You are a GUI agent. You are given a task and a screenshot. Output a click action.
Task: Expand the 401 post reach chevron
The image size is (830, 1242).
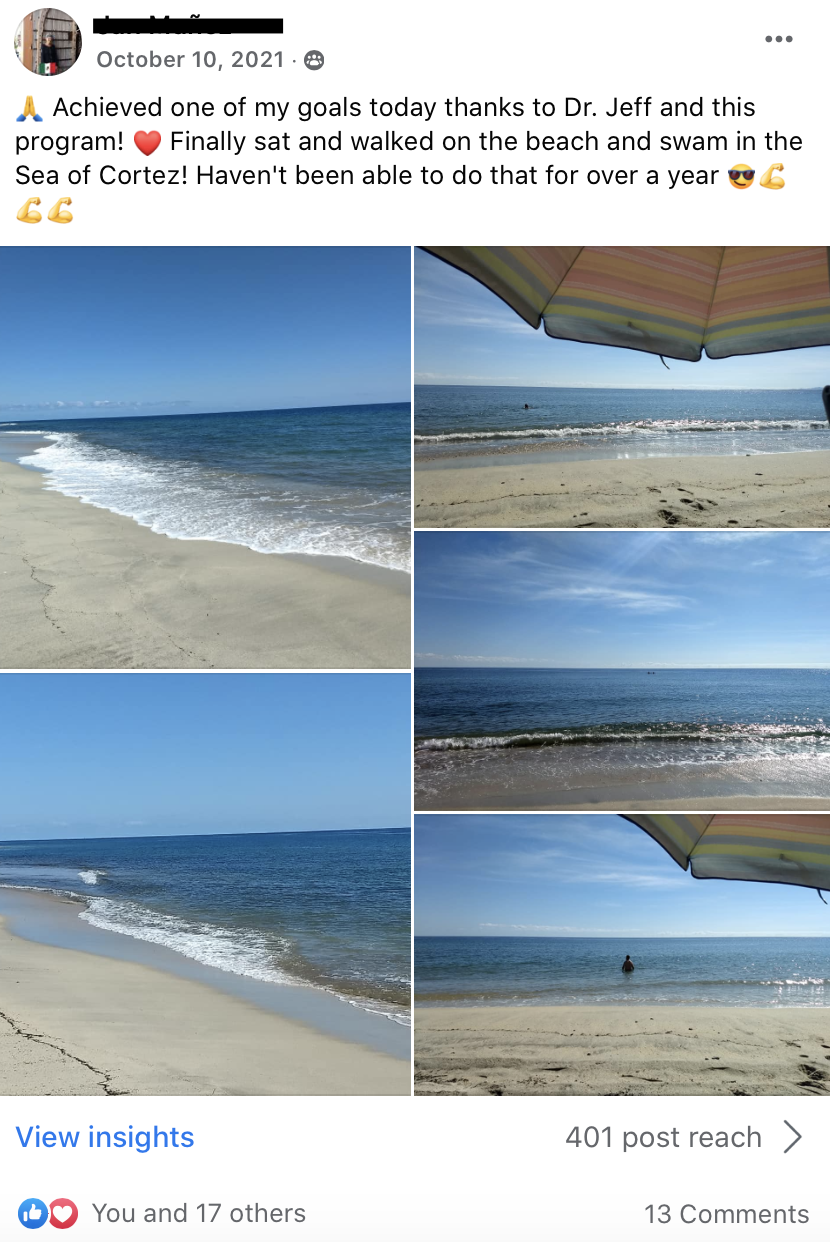(x=792, y=1137)
